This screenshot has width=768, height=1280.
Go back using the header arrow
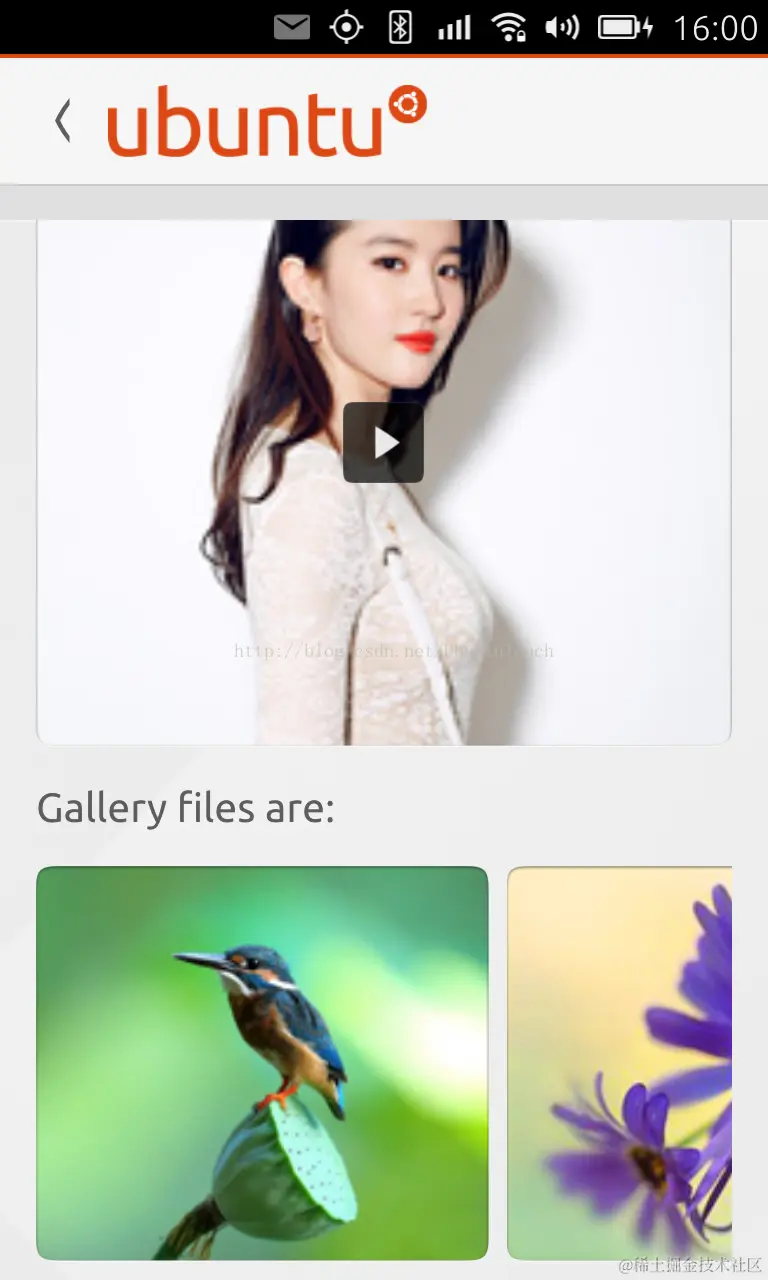(x=63, y=122)
